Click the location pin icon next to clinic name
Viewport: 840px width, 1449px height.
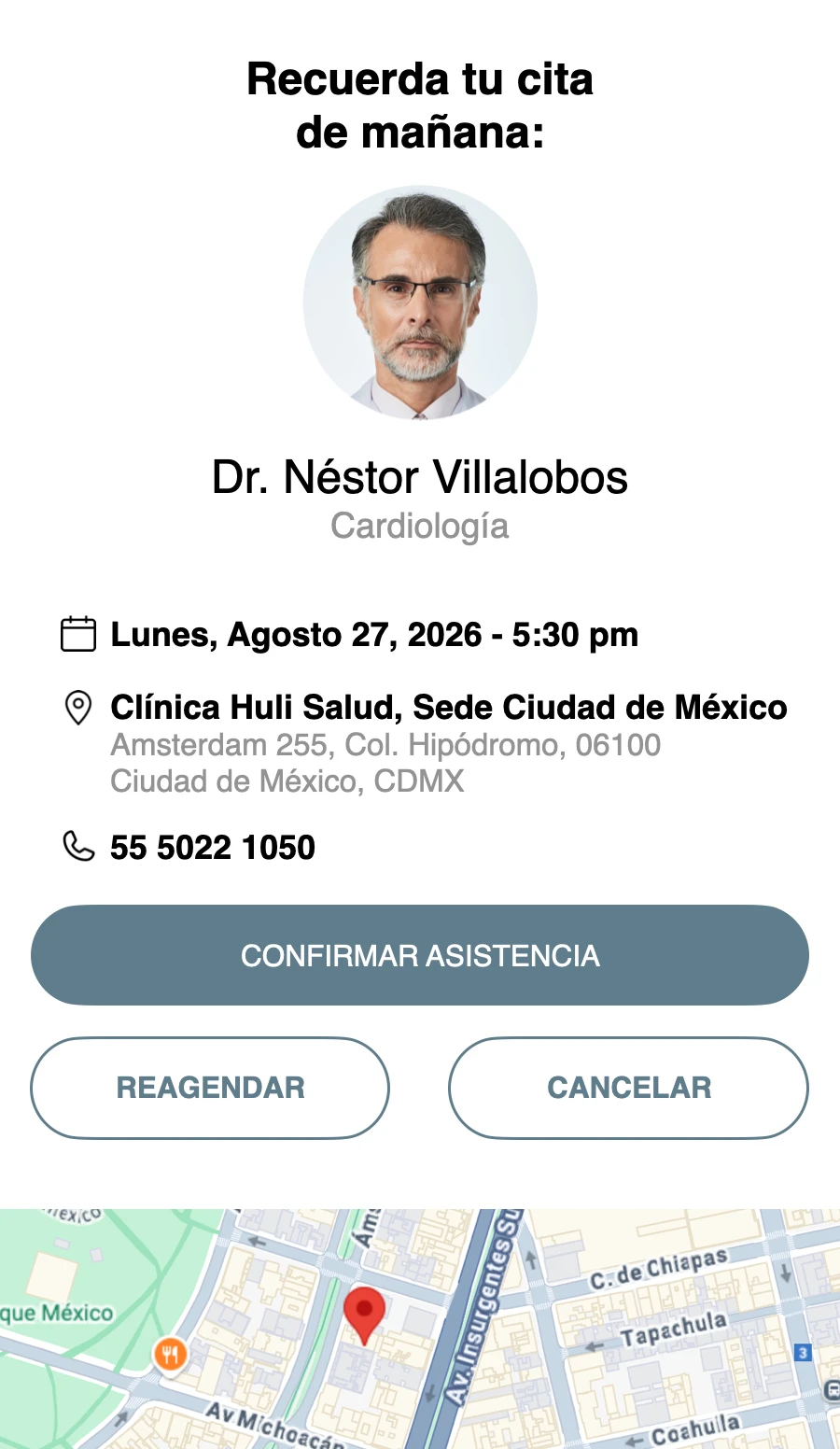click(x=78, y=707)
